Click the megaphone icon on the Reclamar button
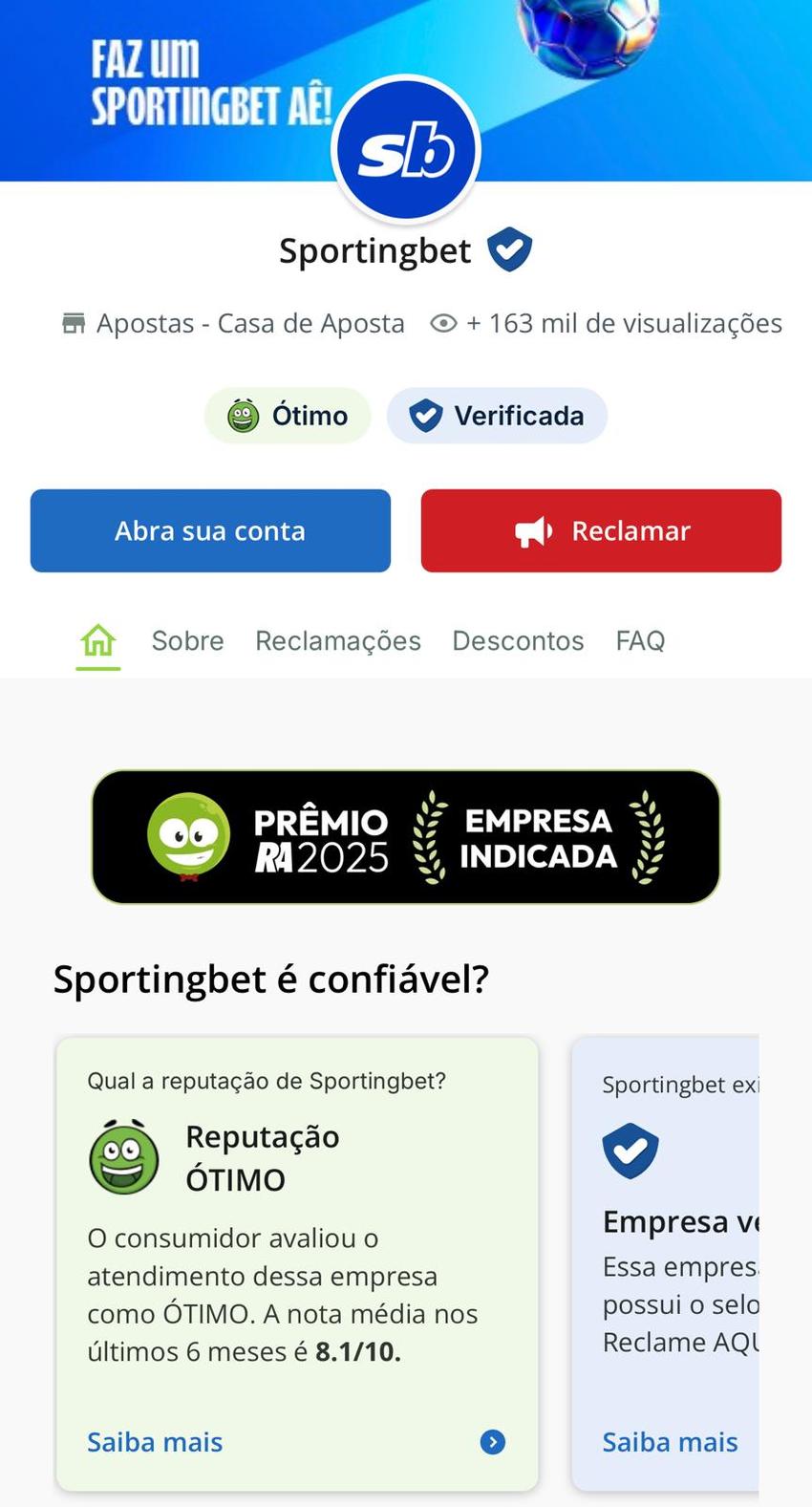Screen dimensions: 812x1507 coord(535,531)
